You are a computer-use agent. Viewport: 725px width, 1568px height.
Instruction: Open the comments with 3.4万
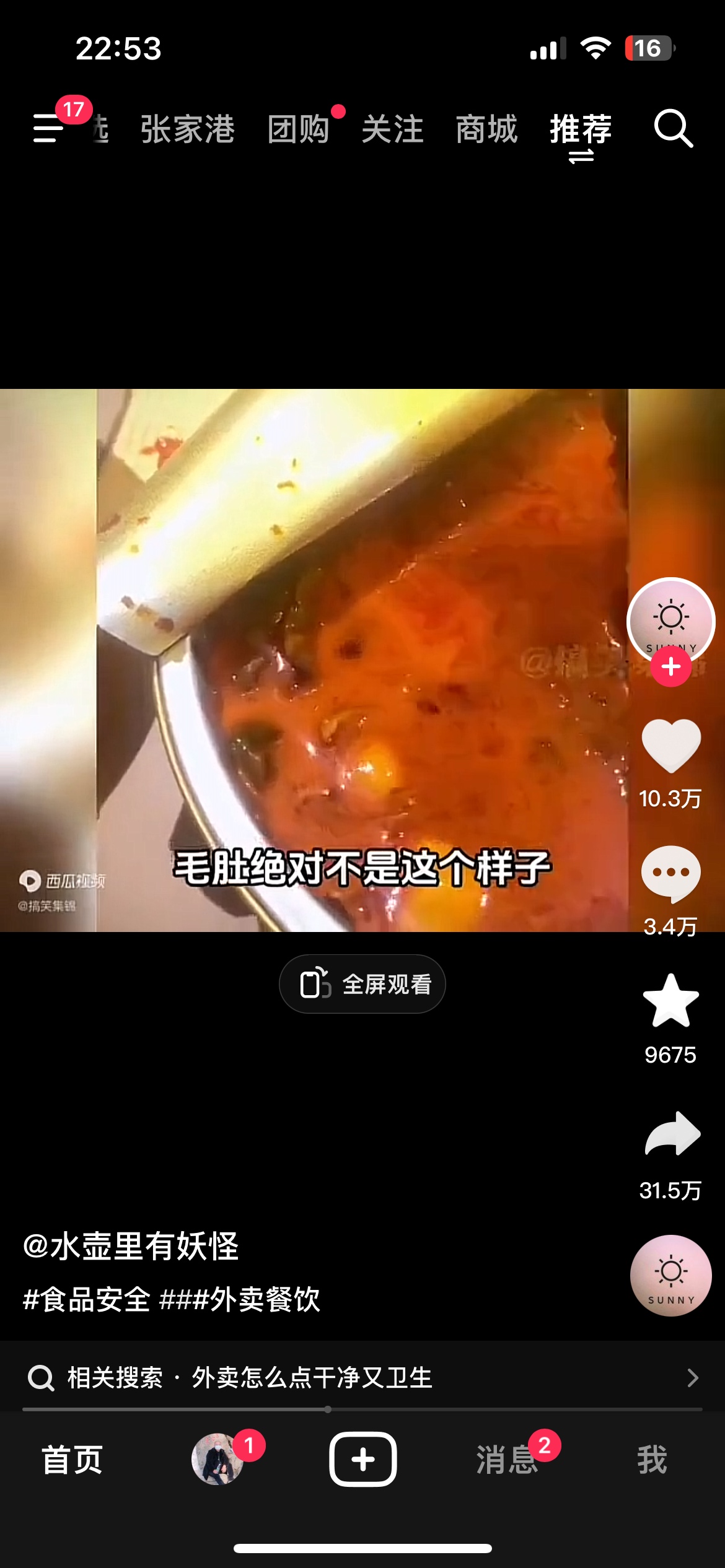(x=670, y=873)
